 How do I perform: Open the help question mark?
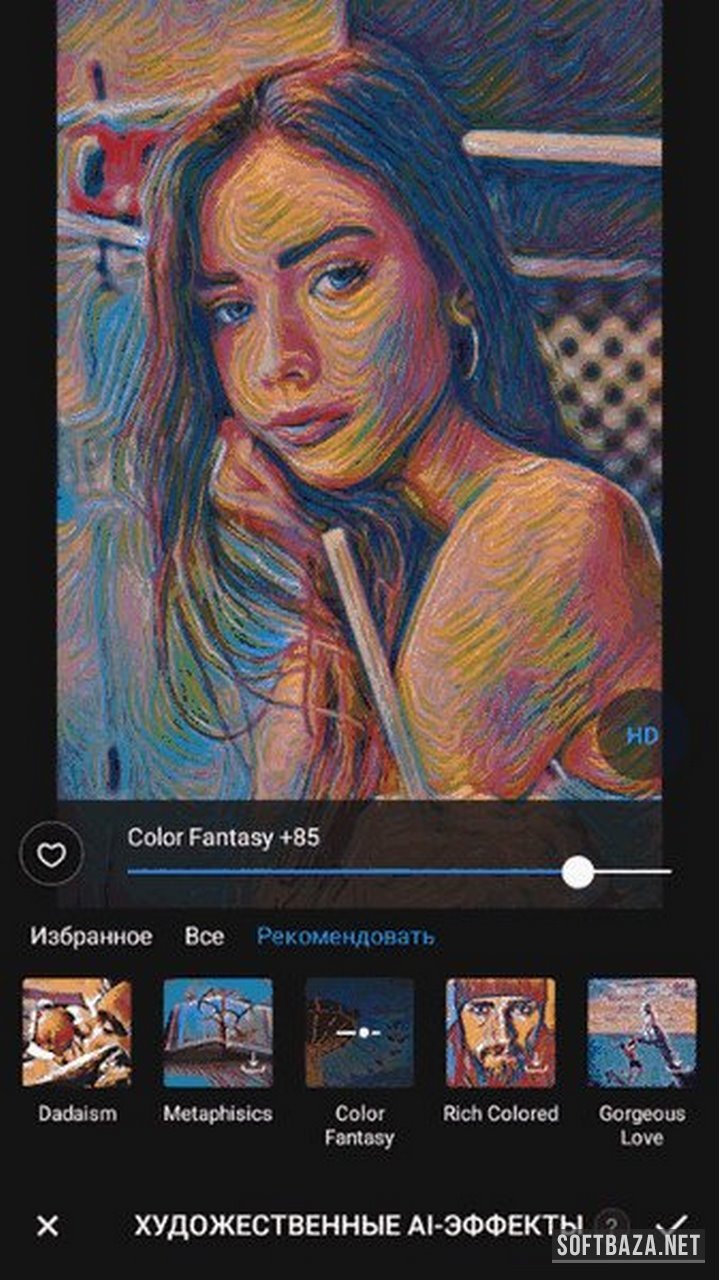pos(611,1224)
